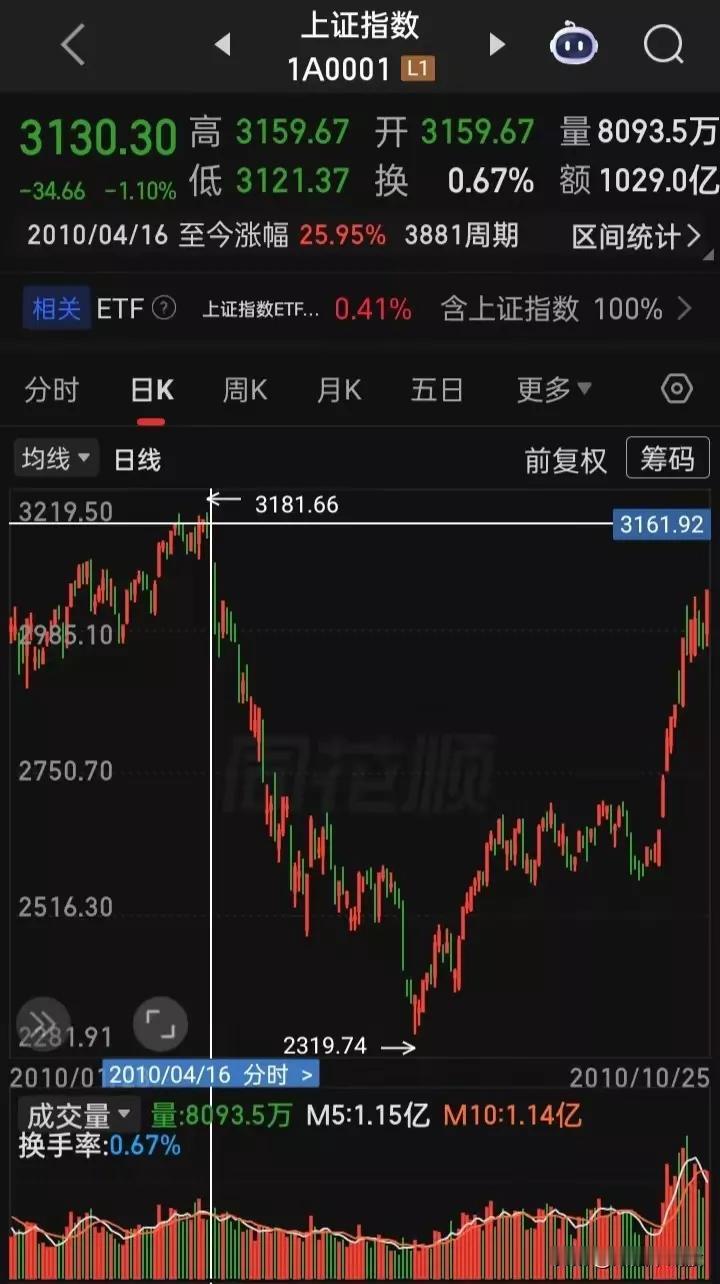Switch to the 周K weekly tab
This screenshot has width=720, height=1284.
(x=244, y=389)
